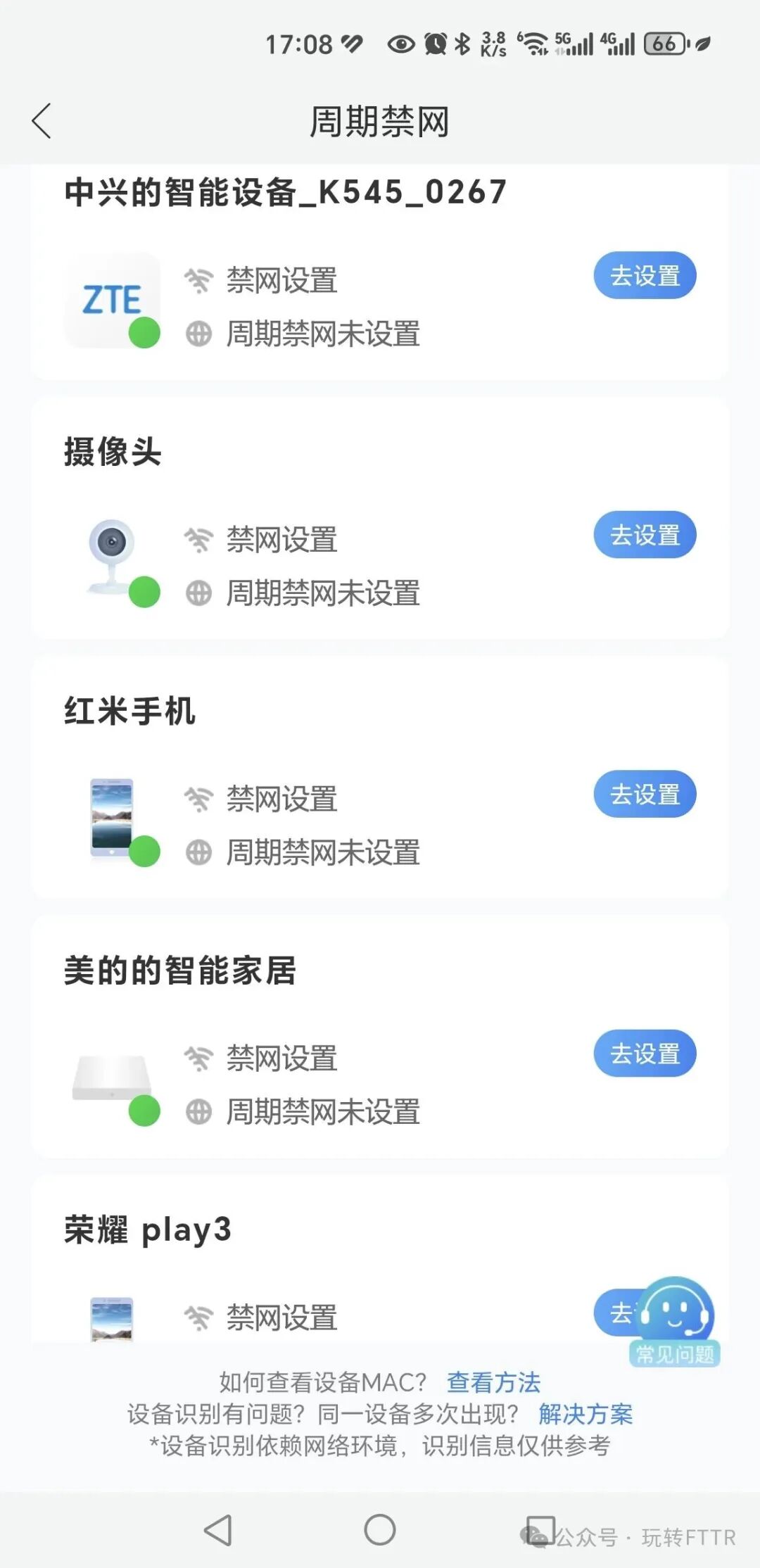Open the 常见问题 help assistant

click(x=676, y=1321)
